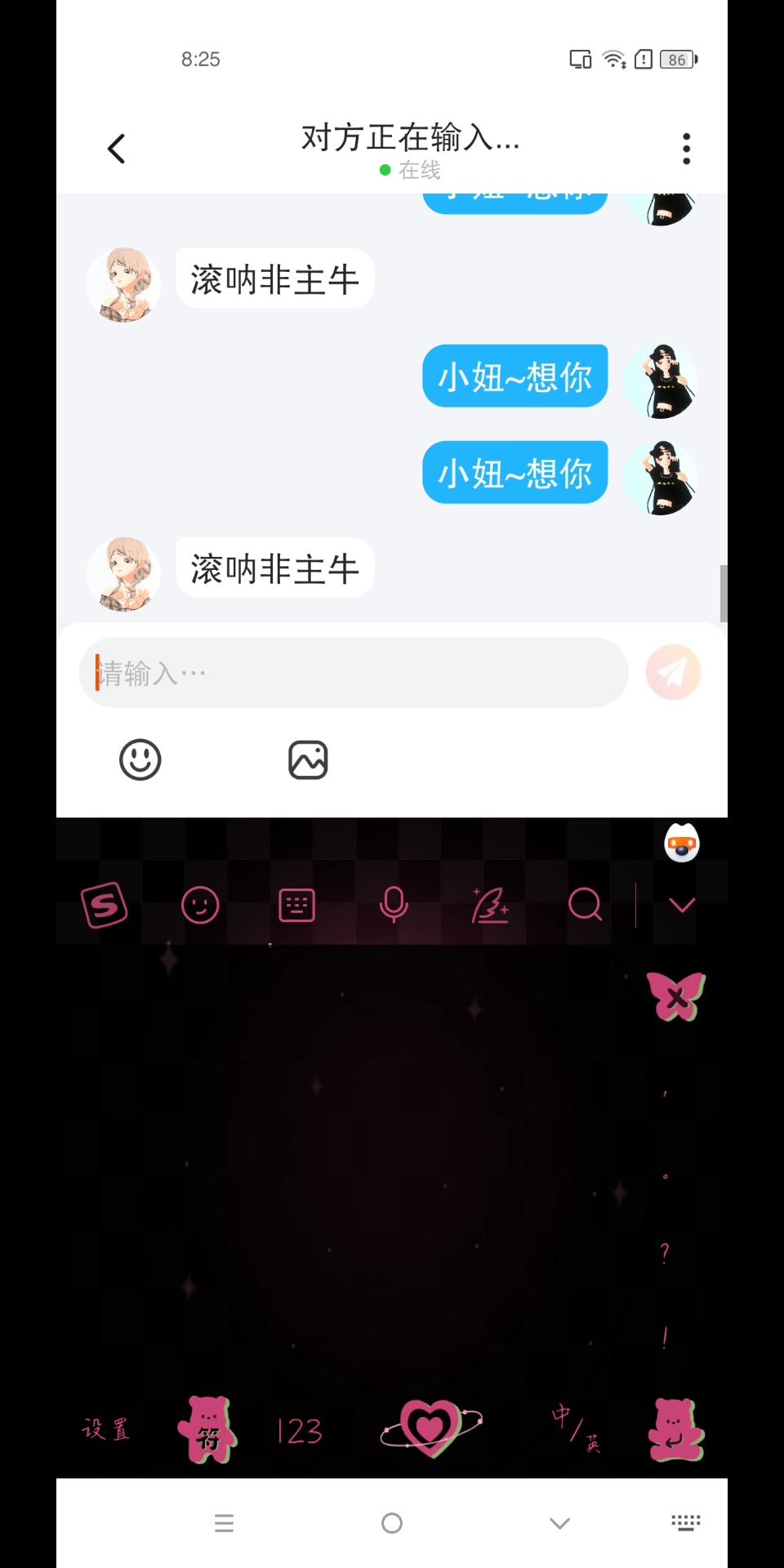The width and height of the screenshot is (784, 1568).
Task: Delete a character with the butterfly backspace
Action: coord(675,996)
